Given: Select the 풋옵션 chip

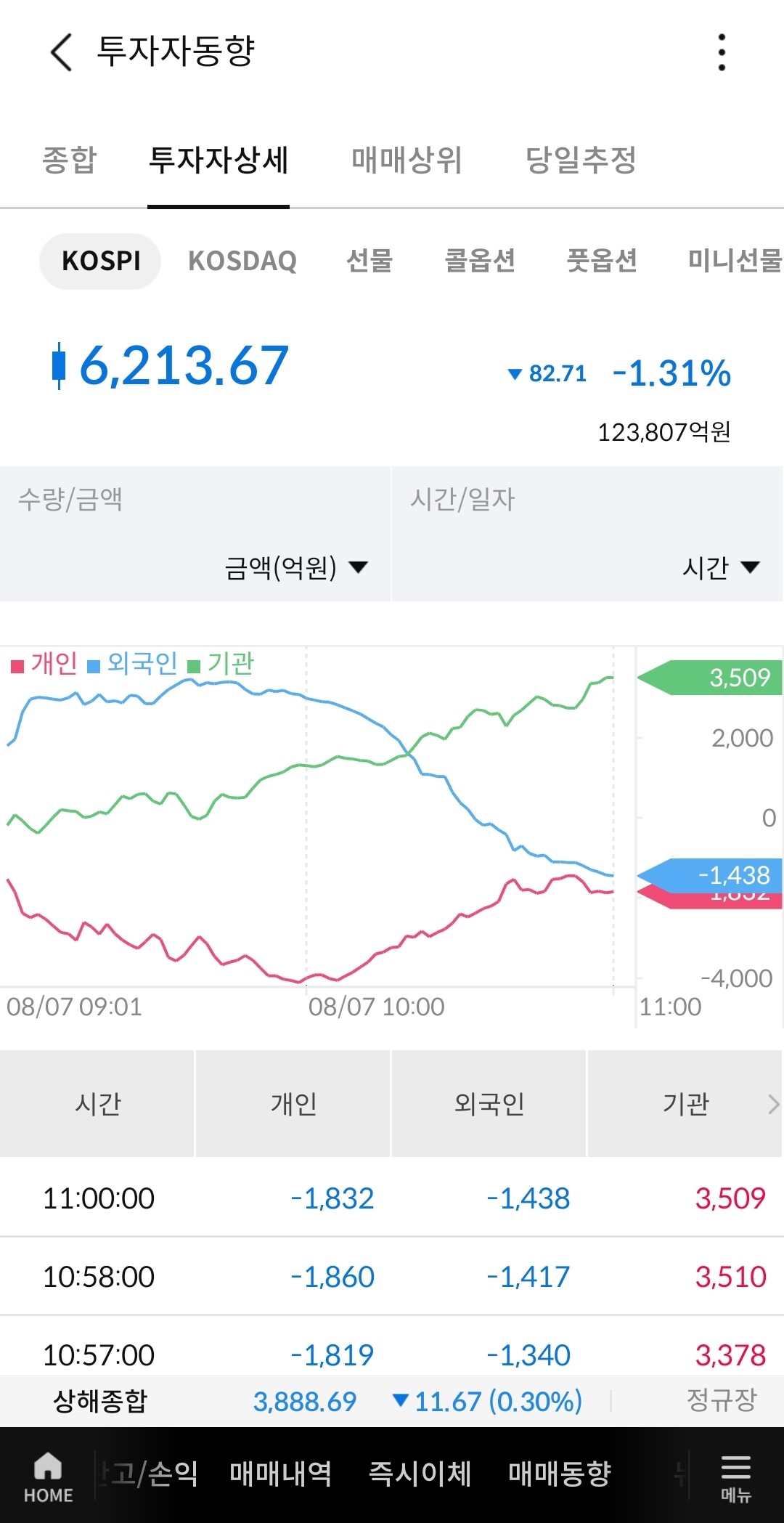Looking at the screenshot, I should pos(602,261).
